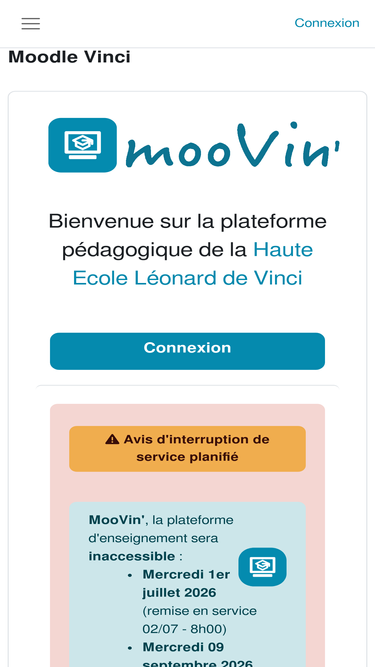Open the hamburger drawer menu

pos(31,23)
